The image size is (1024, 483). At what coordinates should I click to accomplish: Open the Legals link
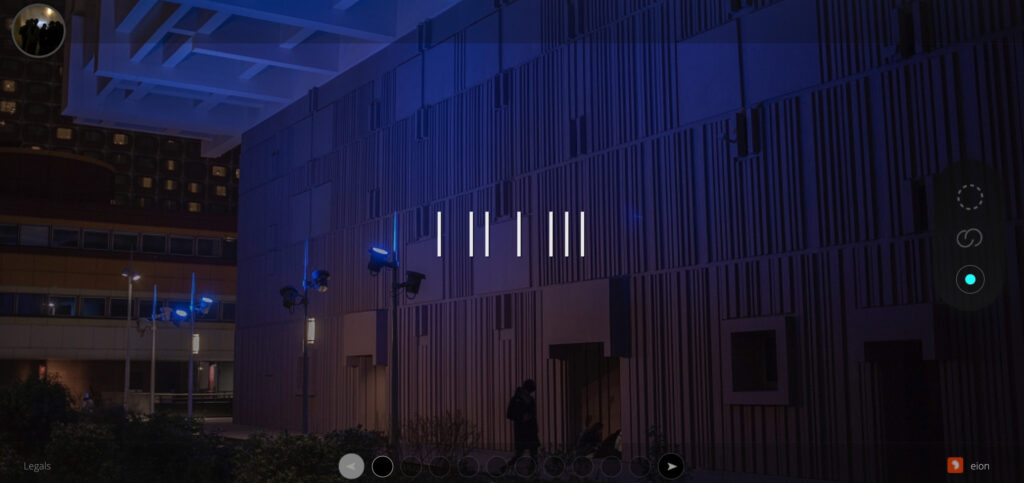37,466
